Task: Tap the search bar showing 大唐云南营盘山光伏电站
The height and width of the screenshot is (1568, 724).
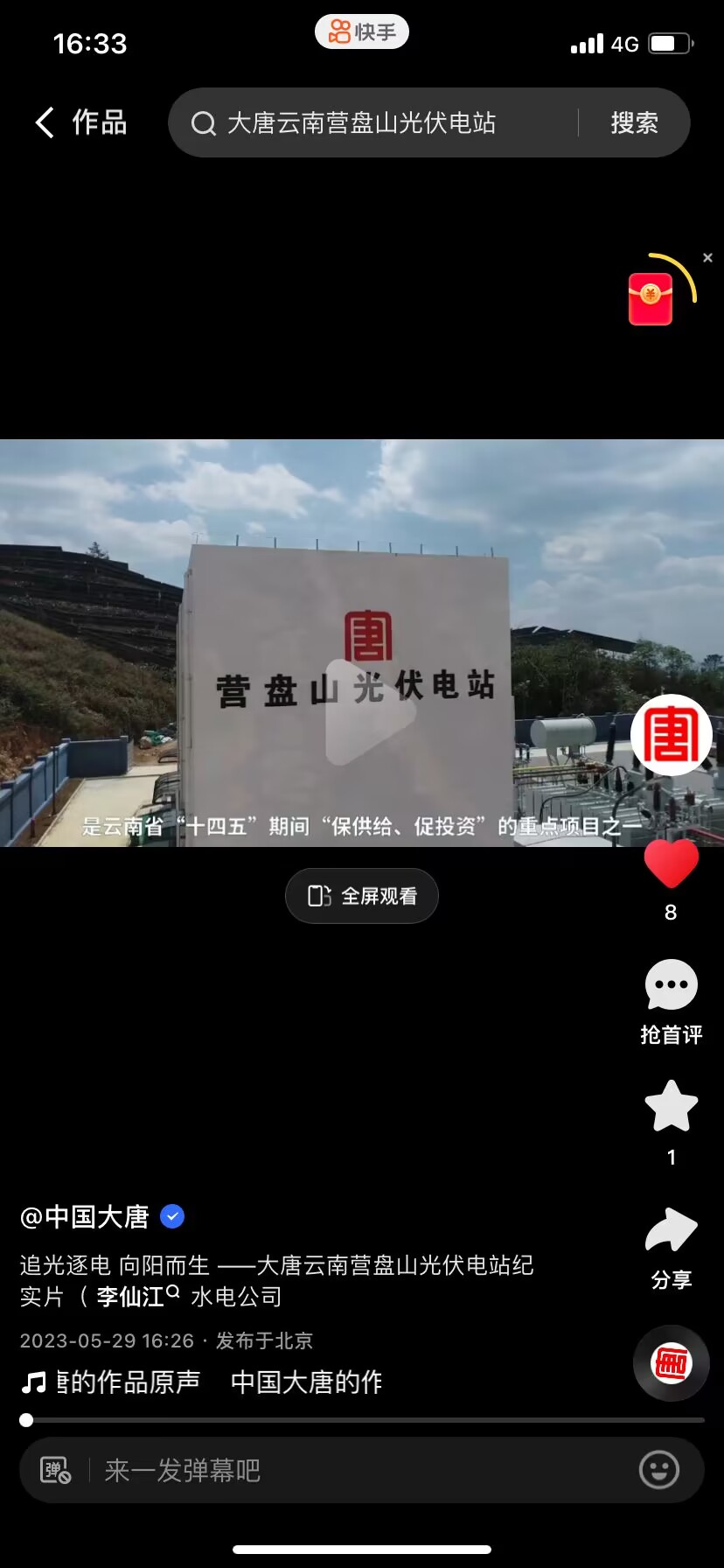Action: pos(362,123)
